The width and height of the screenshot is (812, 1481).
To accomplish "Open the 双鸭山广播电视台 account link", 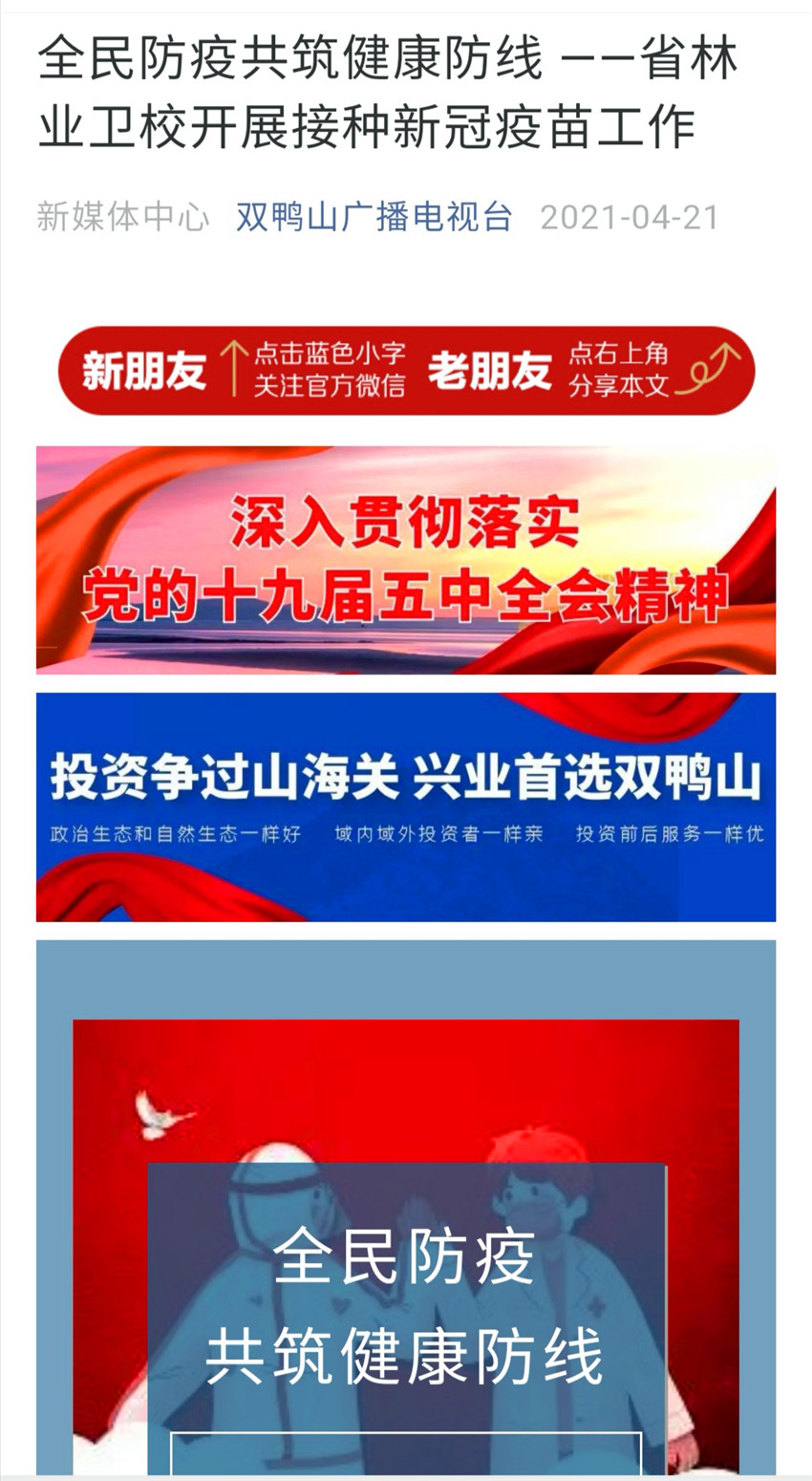I will tap(374, 218).
